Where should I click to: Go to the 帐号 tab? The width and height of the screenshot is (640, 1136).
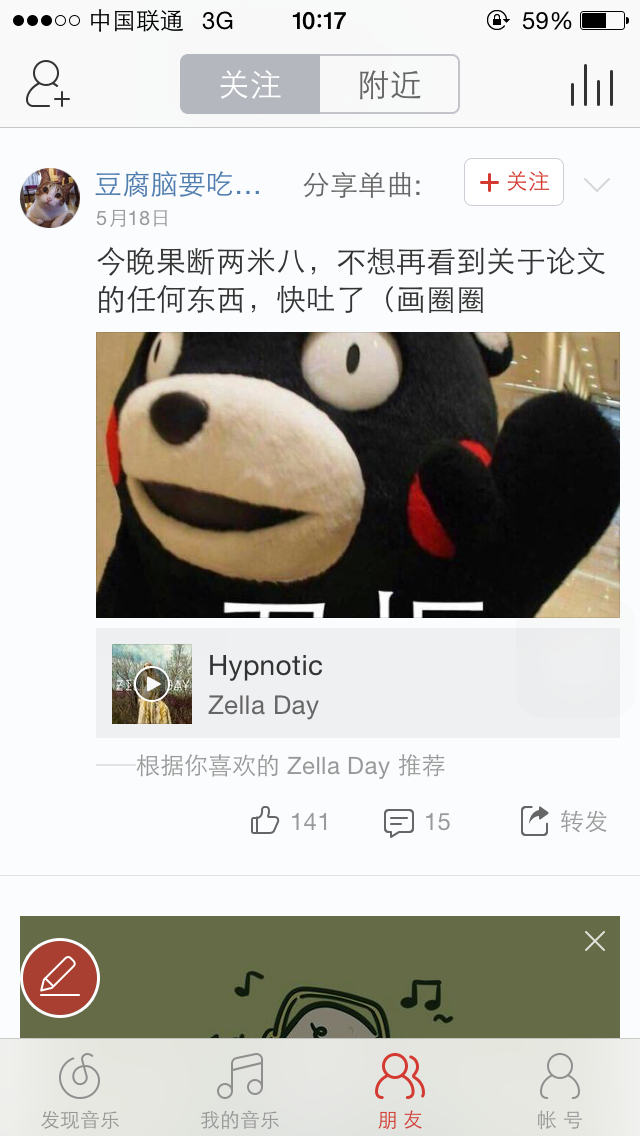click(560, 1090)
